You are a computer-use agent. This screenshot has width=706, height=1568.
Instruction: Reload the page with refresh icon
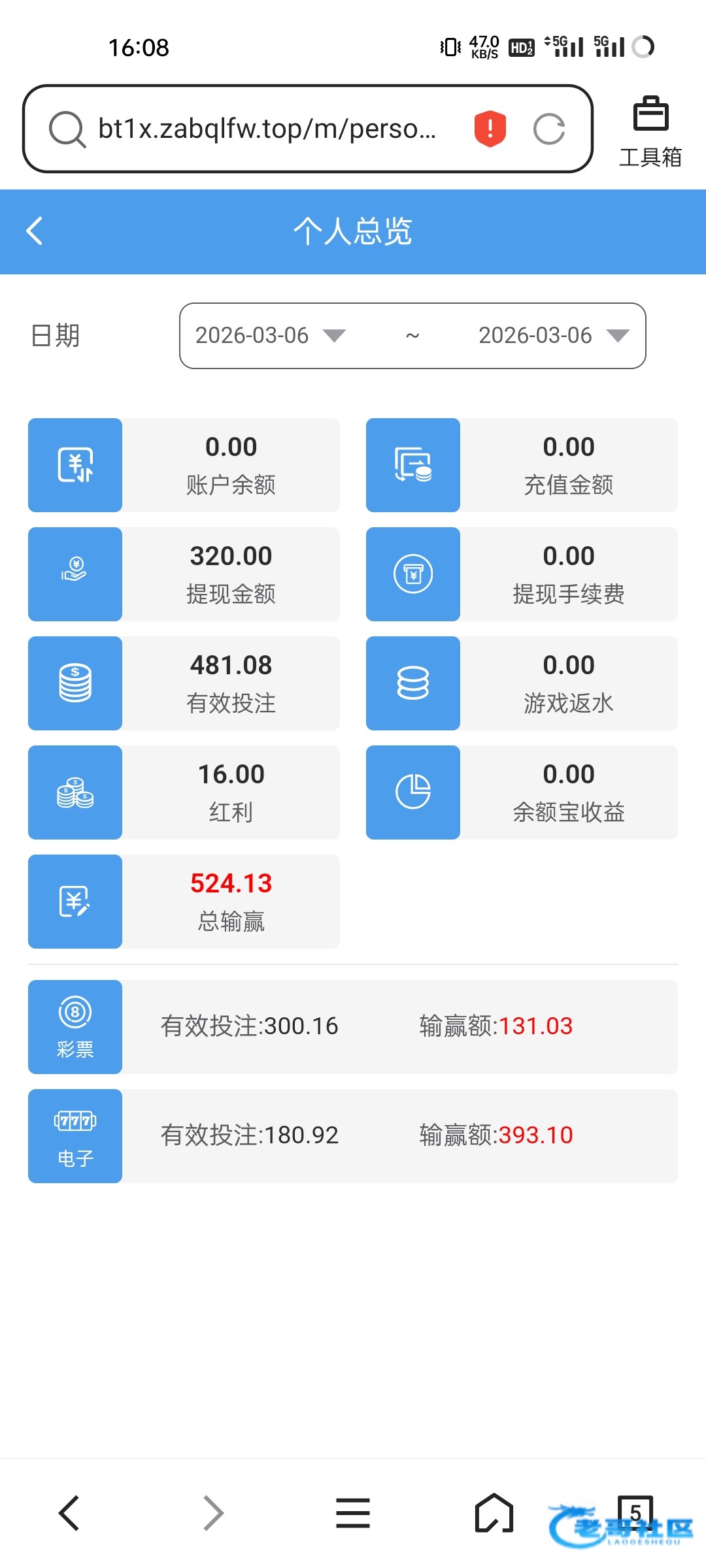(548, 129)
